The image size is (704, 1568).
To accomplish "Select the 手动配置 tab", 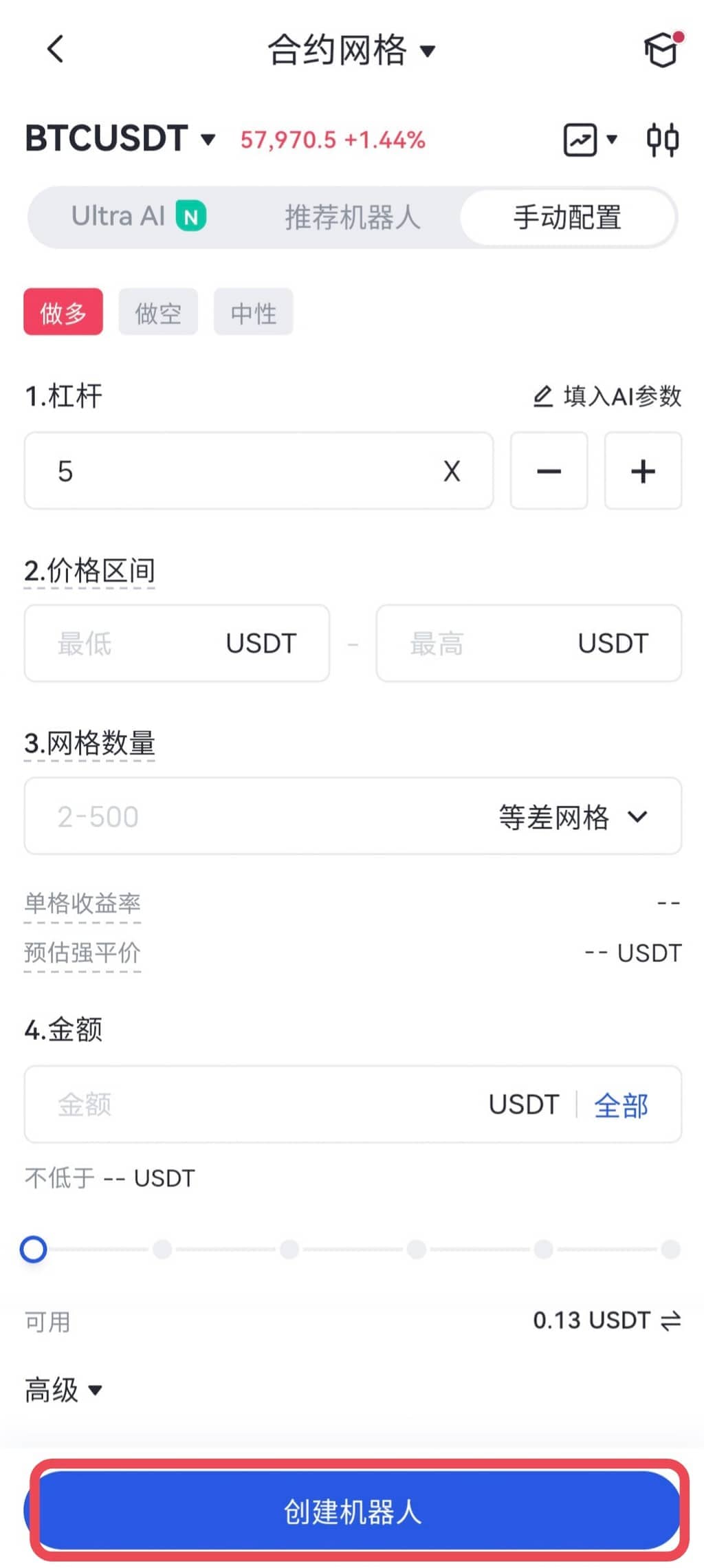I will click(x=567, y=217).
